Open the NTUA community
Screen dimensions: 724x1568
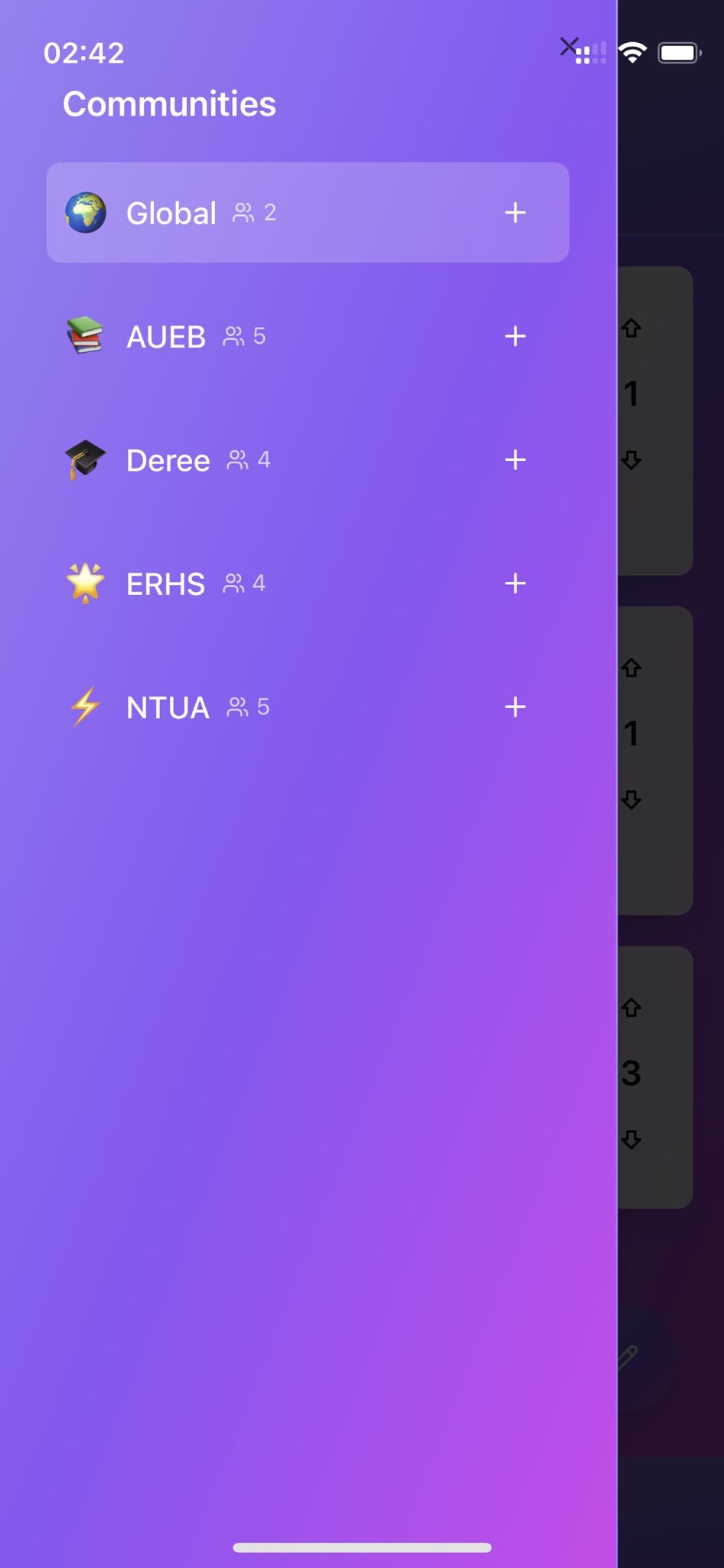[x=308, y=707]
